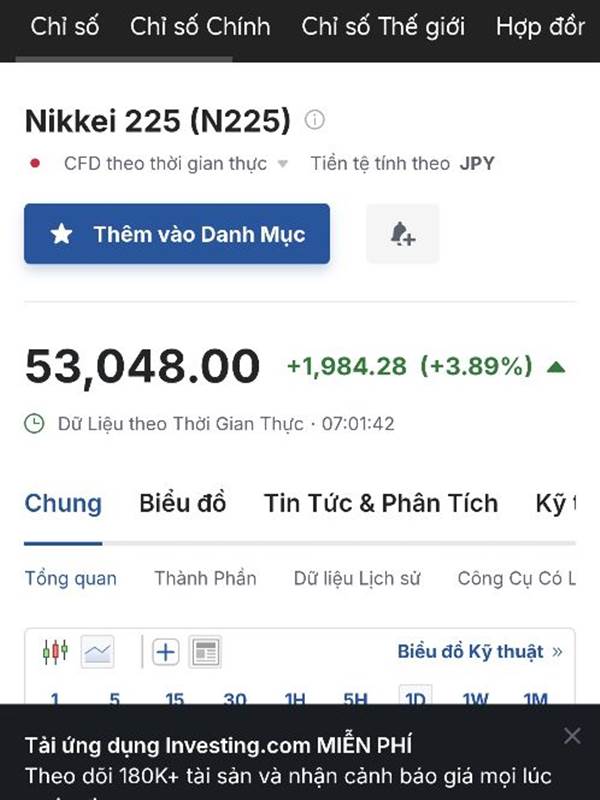Dismiss the Investing.com app banner
Image resolution: width=600 pixels, height=800 pixels.
[x=572, y=736]
